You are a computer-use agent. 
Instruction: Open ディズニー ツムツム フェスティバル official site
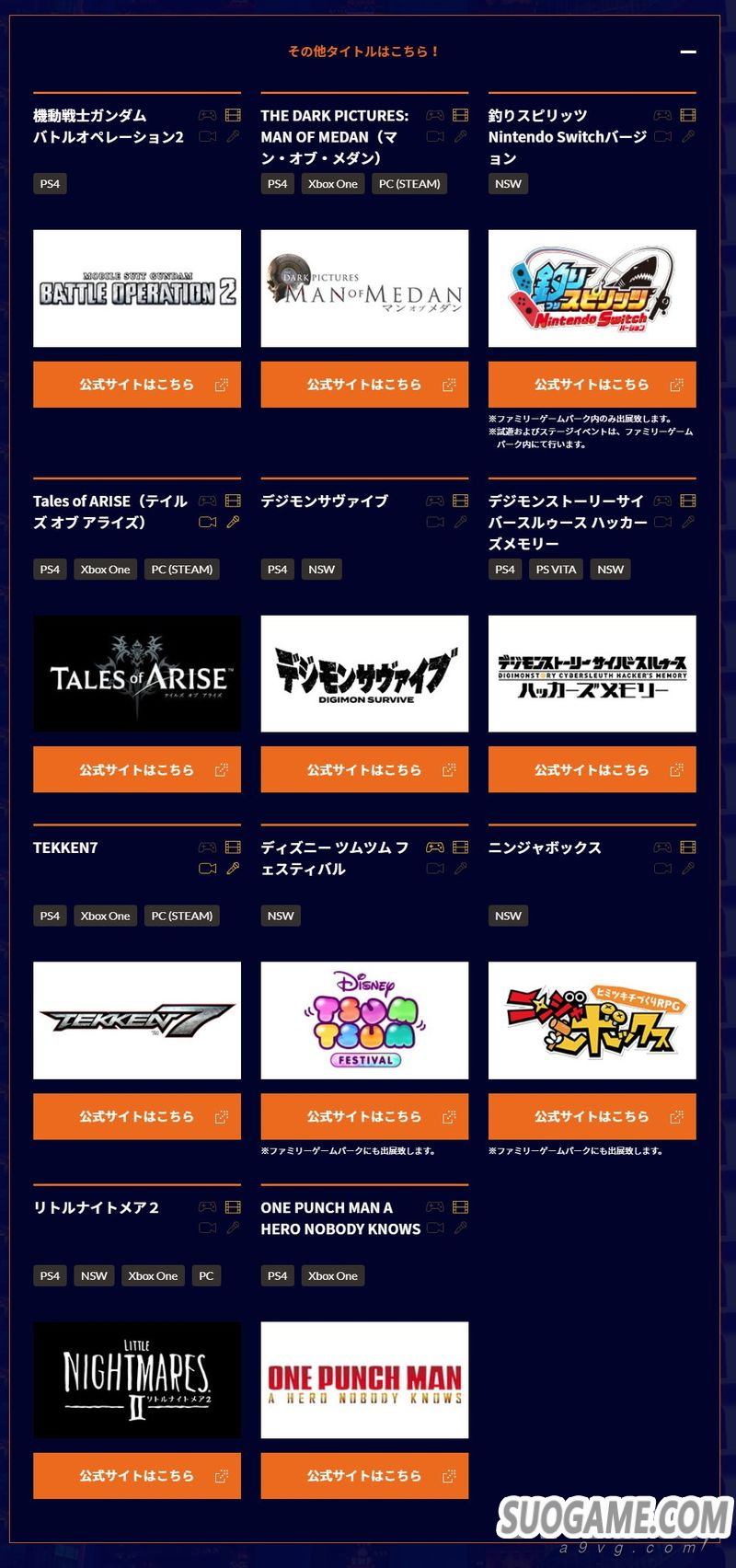point(364,1116)
